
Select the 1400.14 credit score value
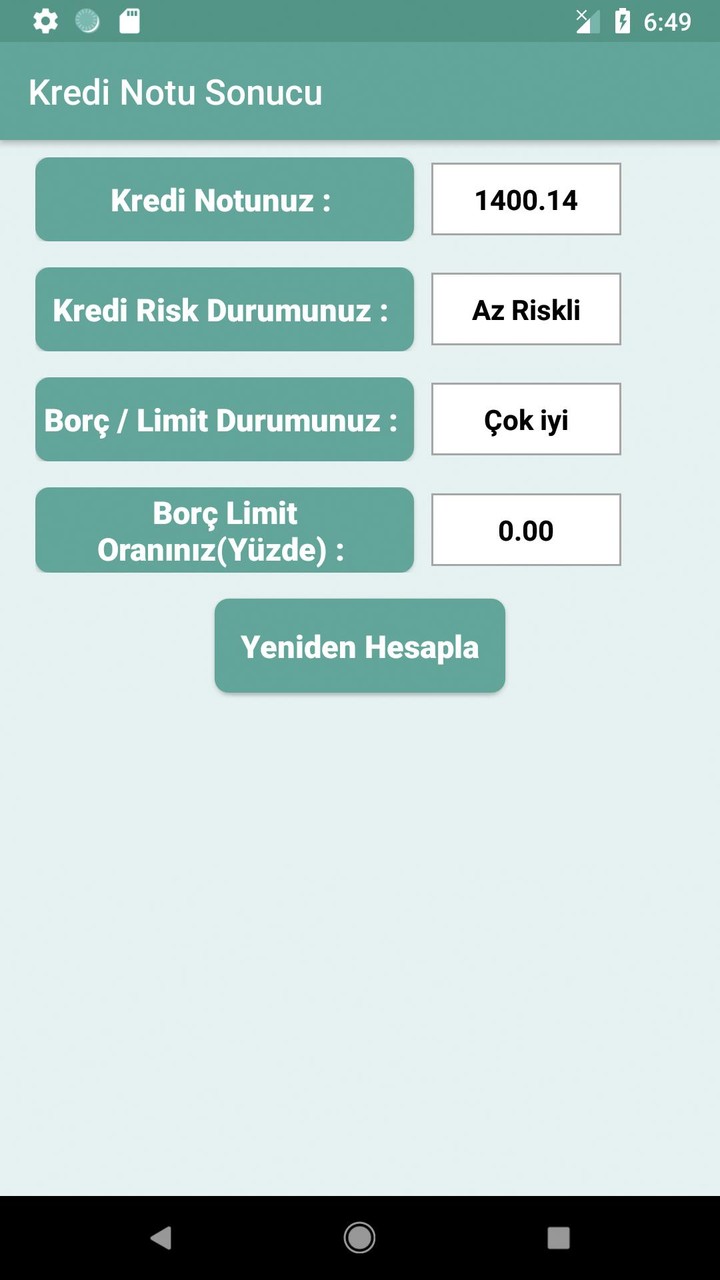coord(526,199)
